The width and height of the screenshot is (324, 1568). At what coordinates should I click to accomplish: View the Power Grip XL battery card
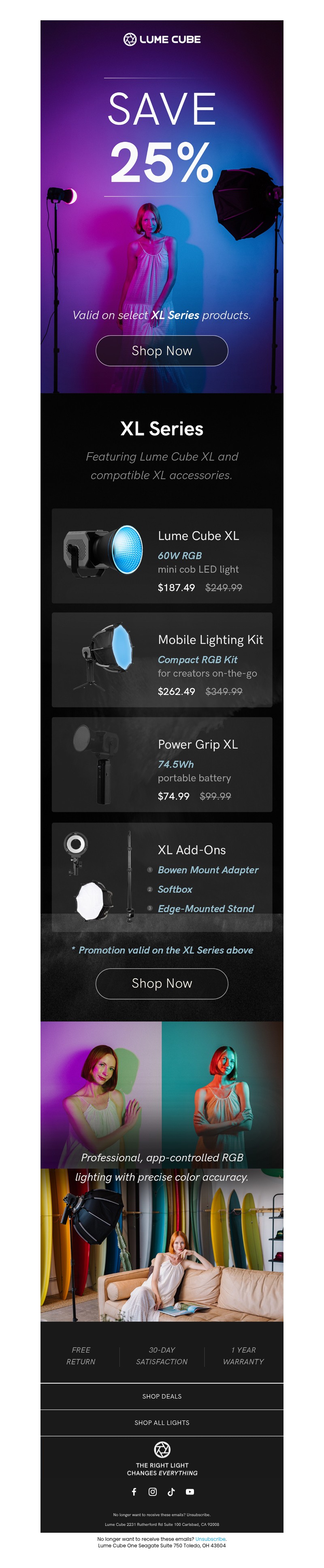[x=162, y=764]
